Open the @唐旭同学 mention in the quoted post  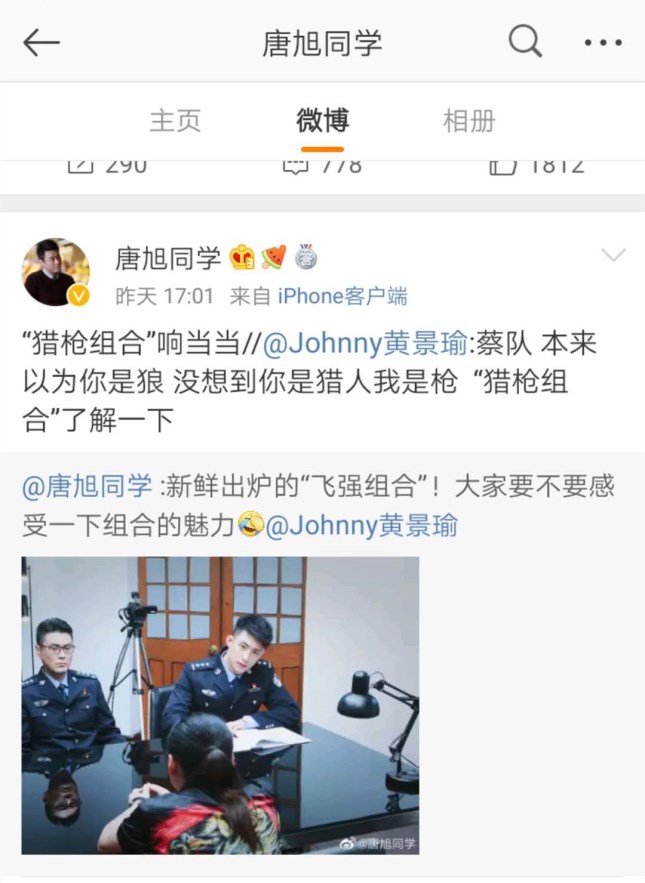pos(88,487)
